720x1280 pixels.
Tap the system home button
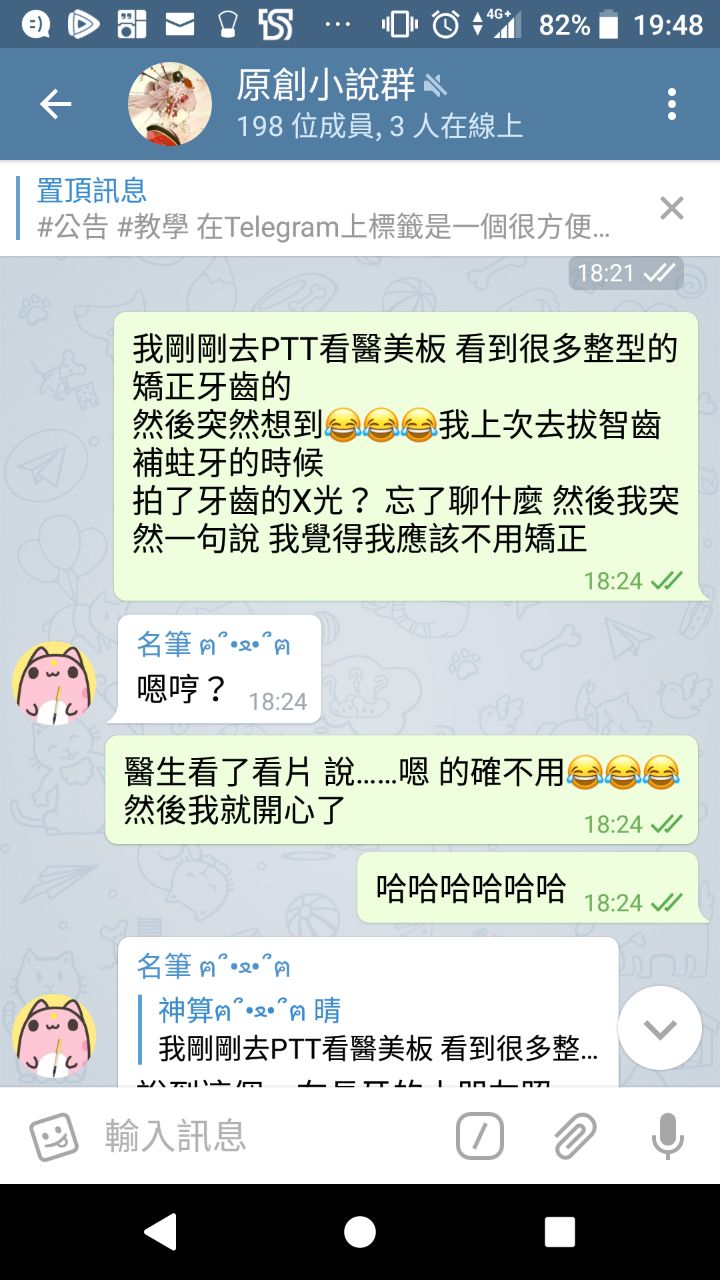coord(360,1232)
